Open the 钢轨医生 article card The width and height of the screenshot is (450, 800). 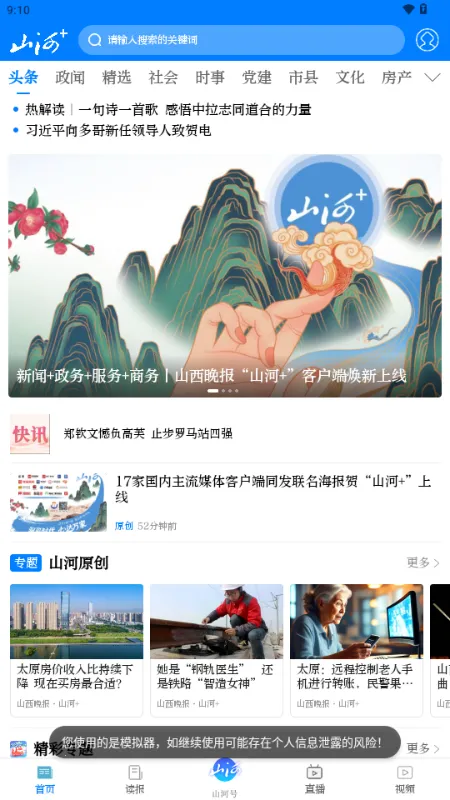tap(216, 651)
